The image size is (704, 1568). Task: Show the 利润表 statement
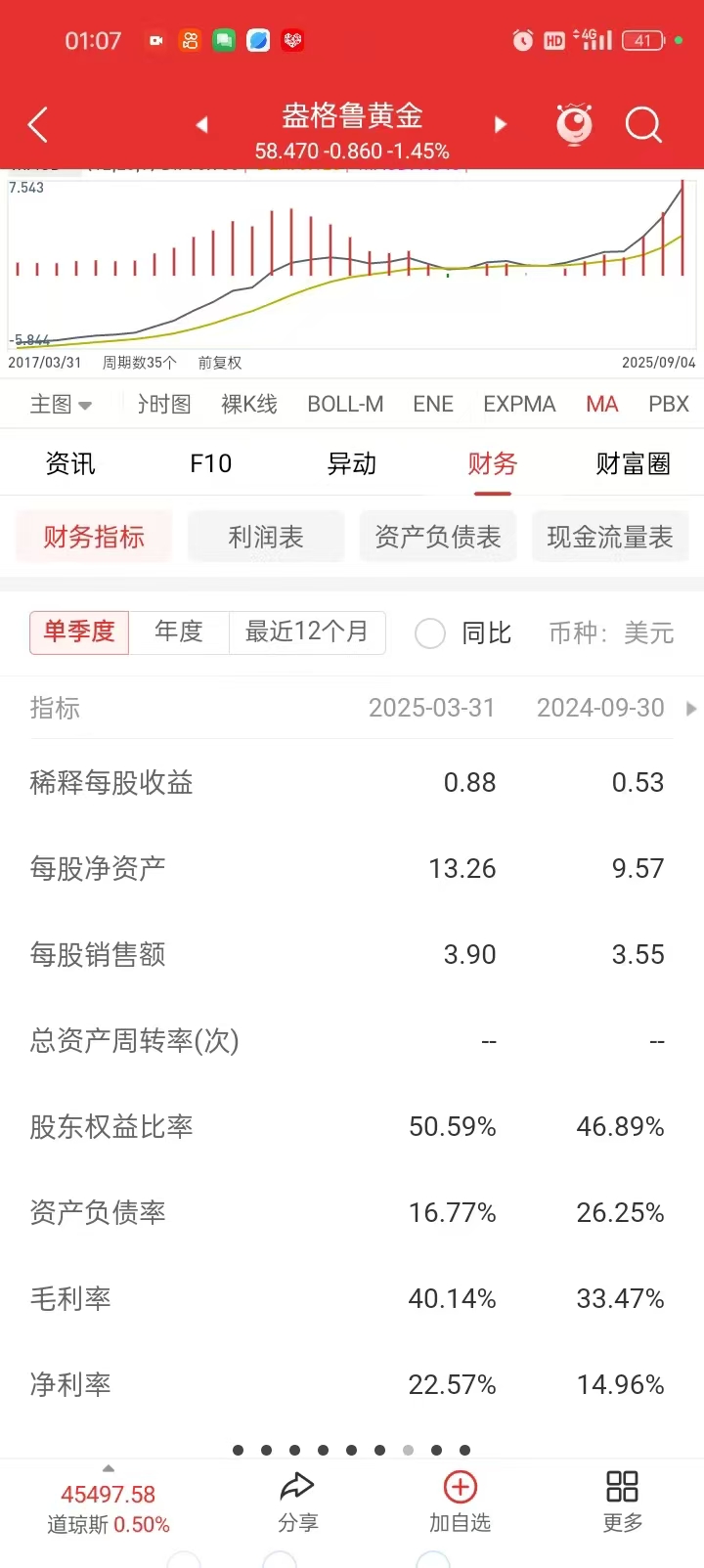click(x=266, y=537)
